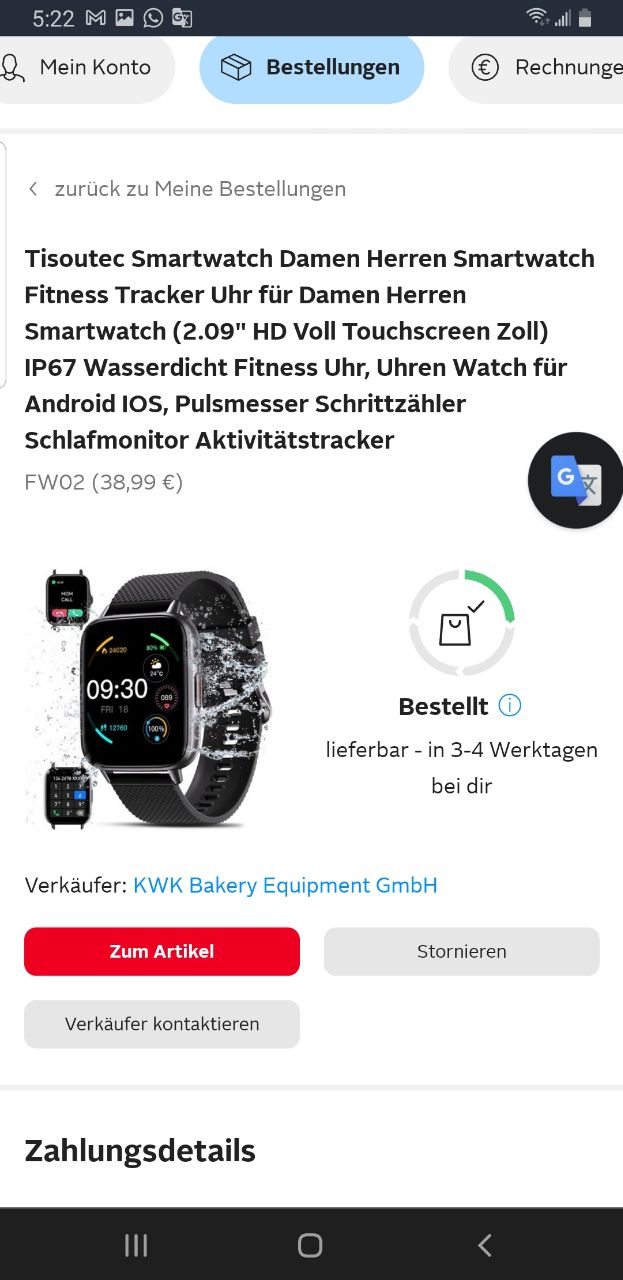Viewport: 623px width, 1280px height.
Task: Go to the home screen
Action: pos(310,1245)
